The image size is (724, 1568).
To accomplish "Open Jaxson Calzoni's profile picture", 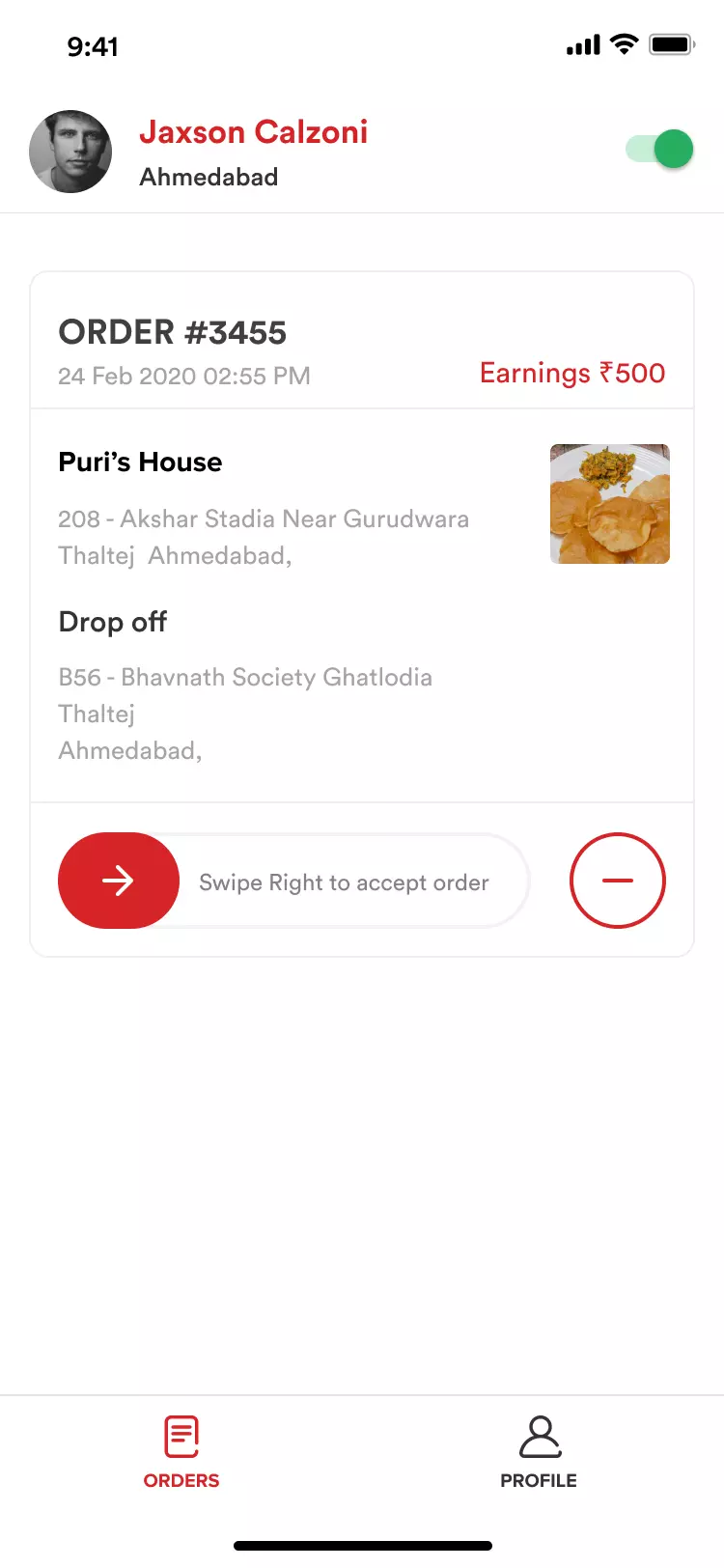I will coord(70,152).
